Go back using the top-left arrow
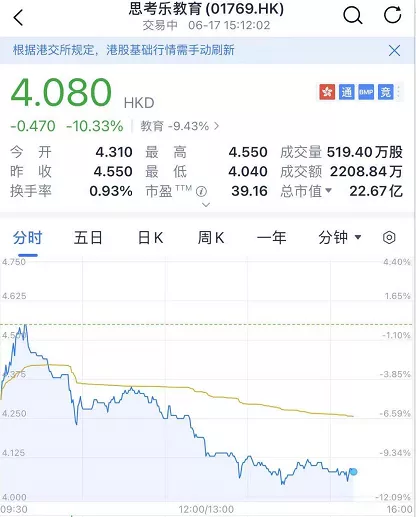The width and height of the screenshot is (416, 517). pyautogui.click(x=18, y=17)
